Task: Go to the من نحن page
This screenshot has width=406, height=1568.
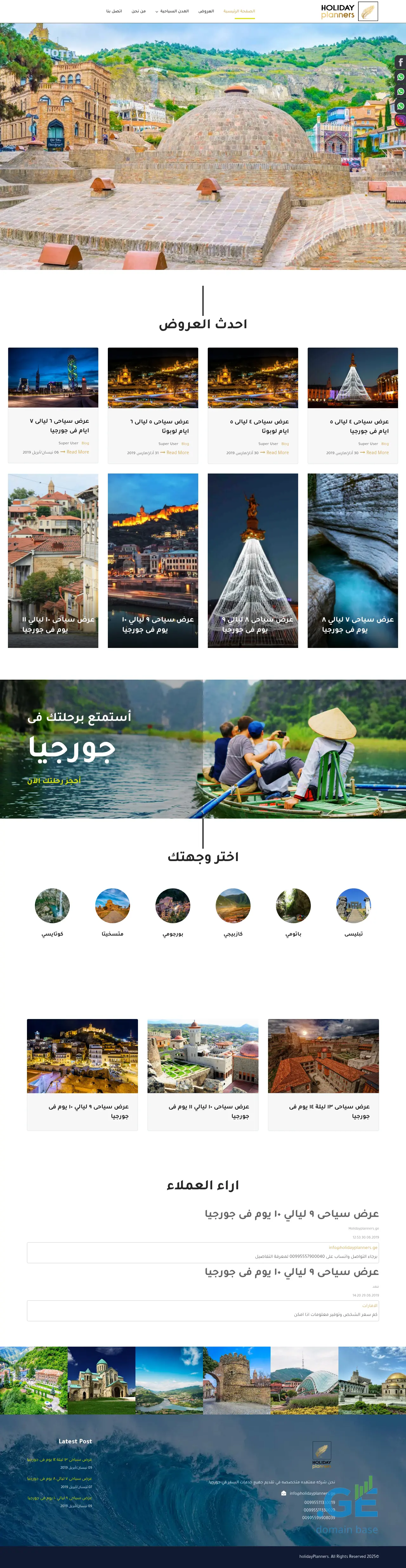Action: tap(138, 11)
